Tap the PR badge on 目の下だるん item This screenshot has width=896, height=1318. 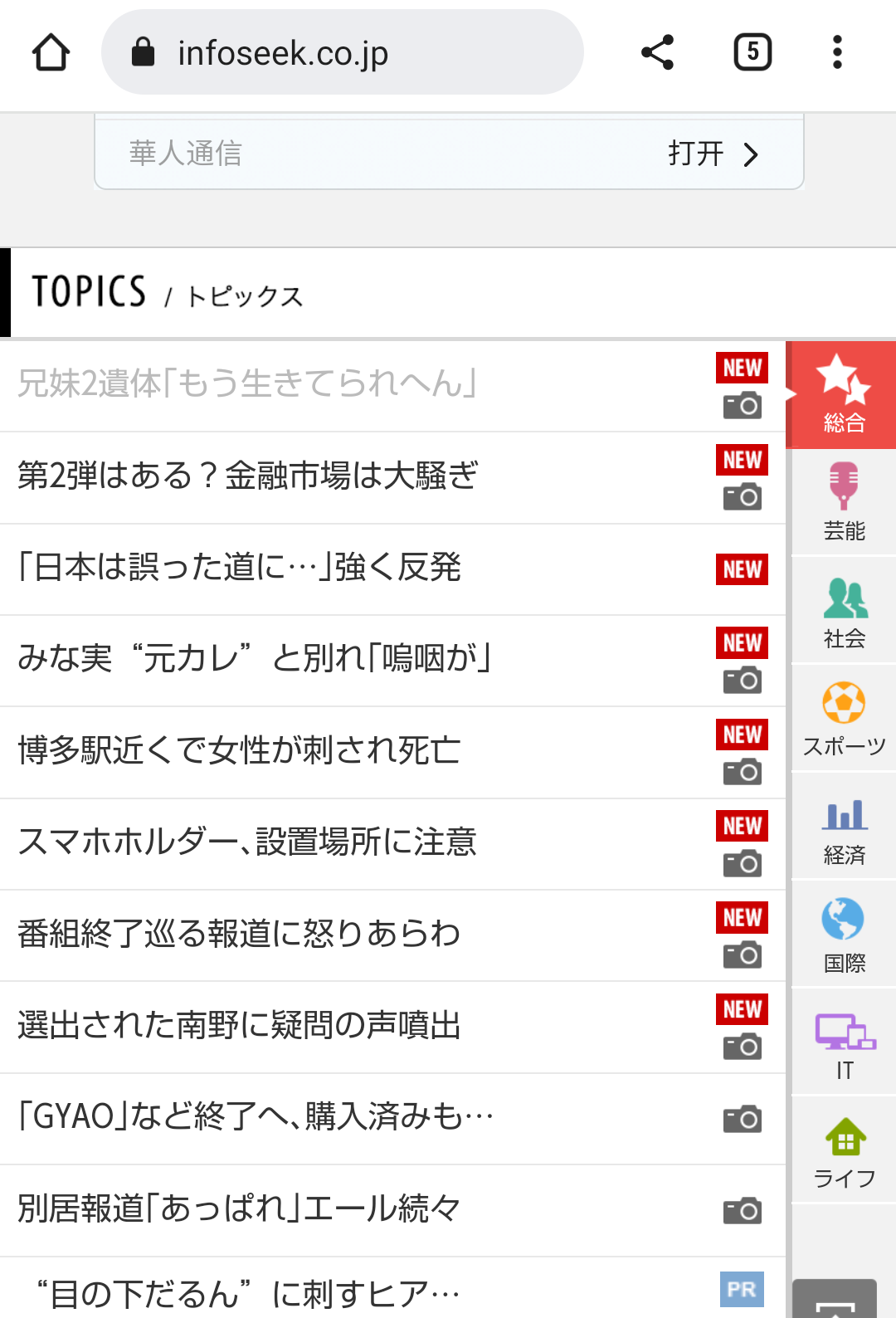click(x=741, y=1289)
